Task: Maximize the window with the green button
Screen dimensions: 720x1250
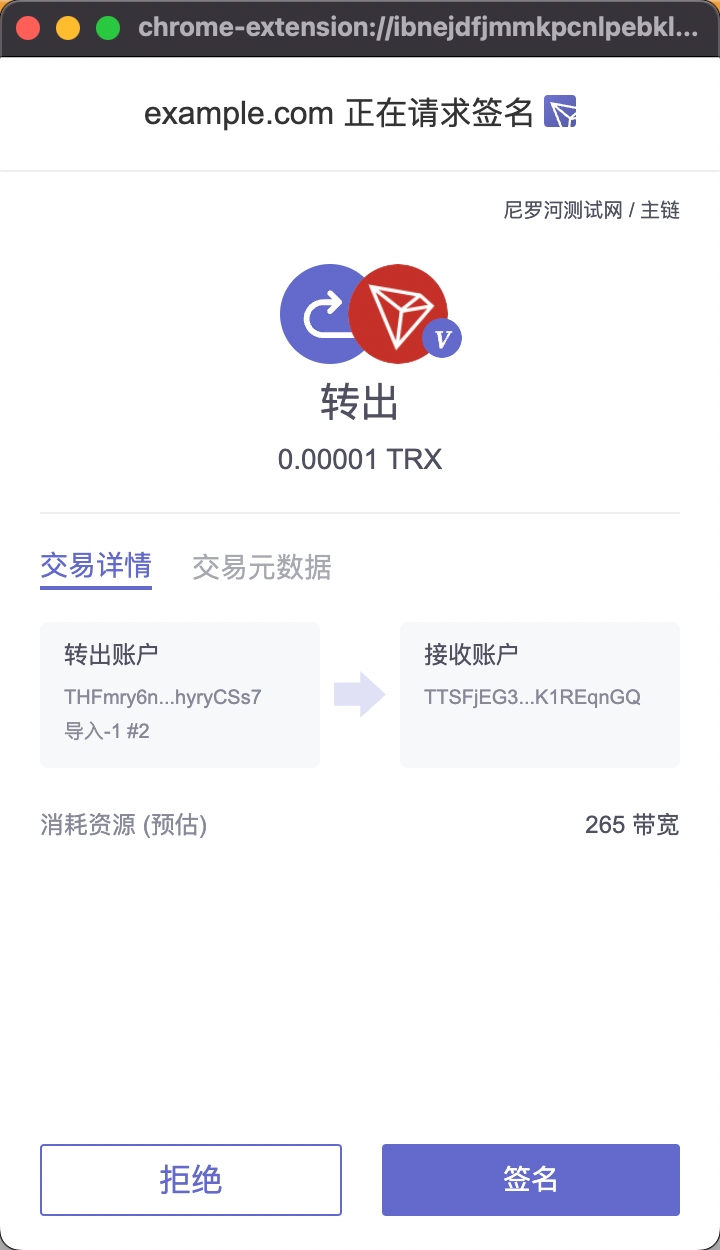Action: tap(108, 28)
